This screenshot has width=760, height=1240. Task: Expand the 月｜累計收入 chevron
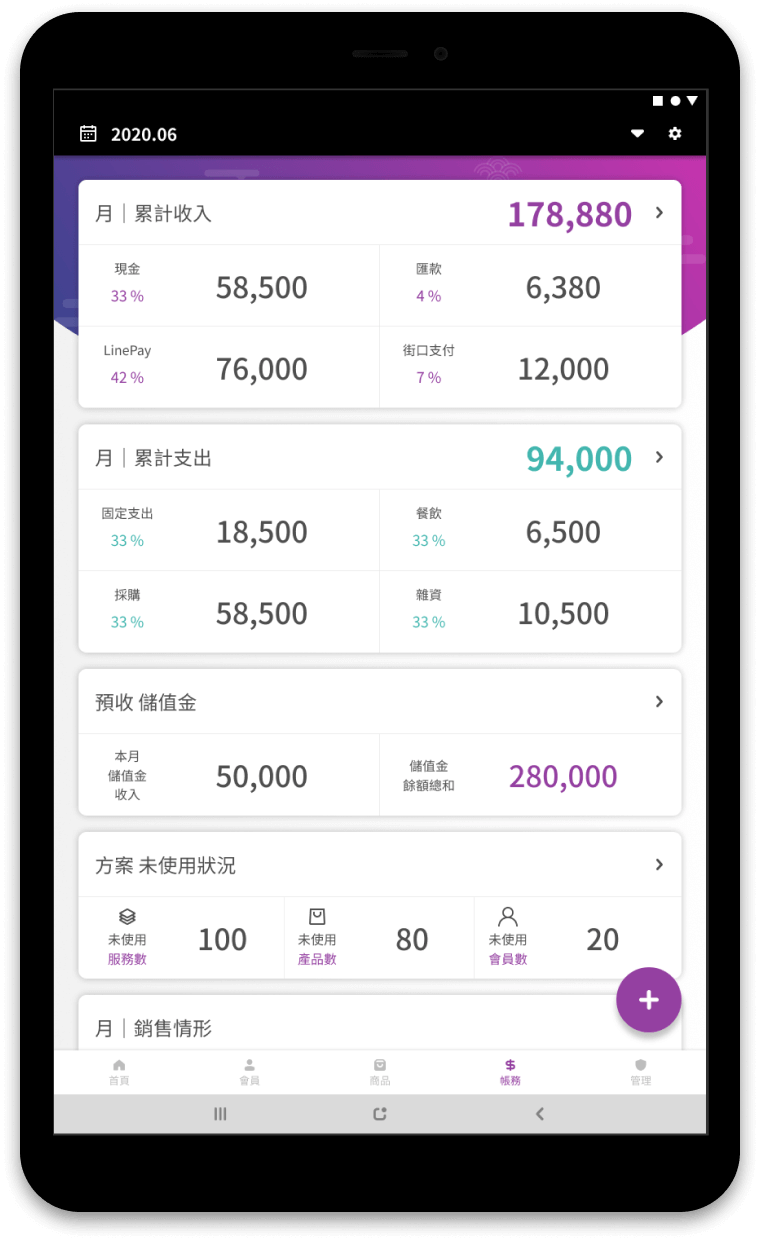click(659, 213)
